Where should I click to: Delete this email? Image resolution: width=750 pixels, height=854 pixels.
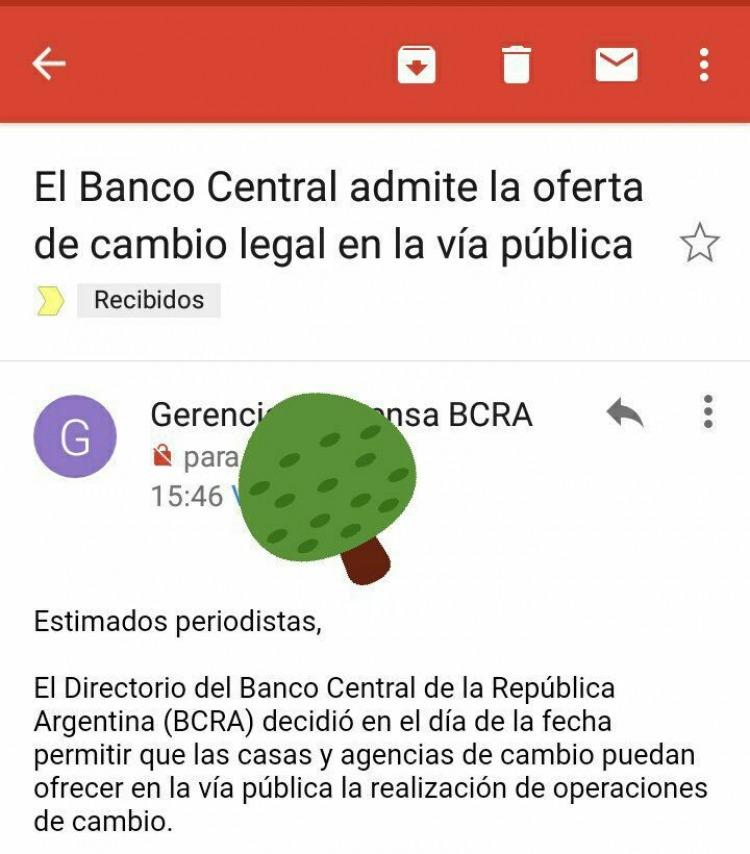(516, 65)
